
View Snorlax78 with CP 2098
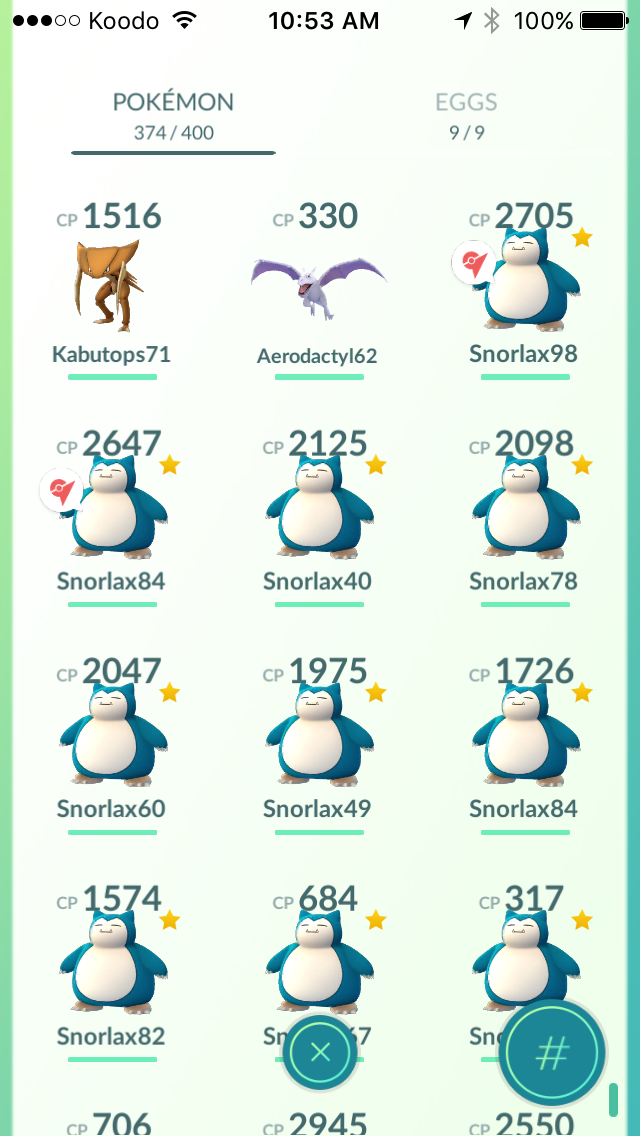pos(525,517)
